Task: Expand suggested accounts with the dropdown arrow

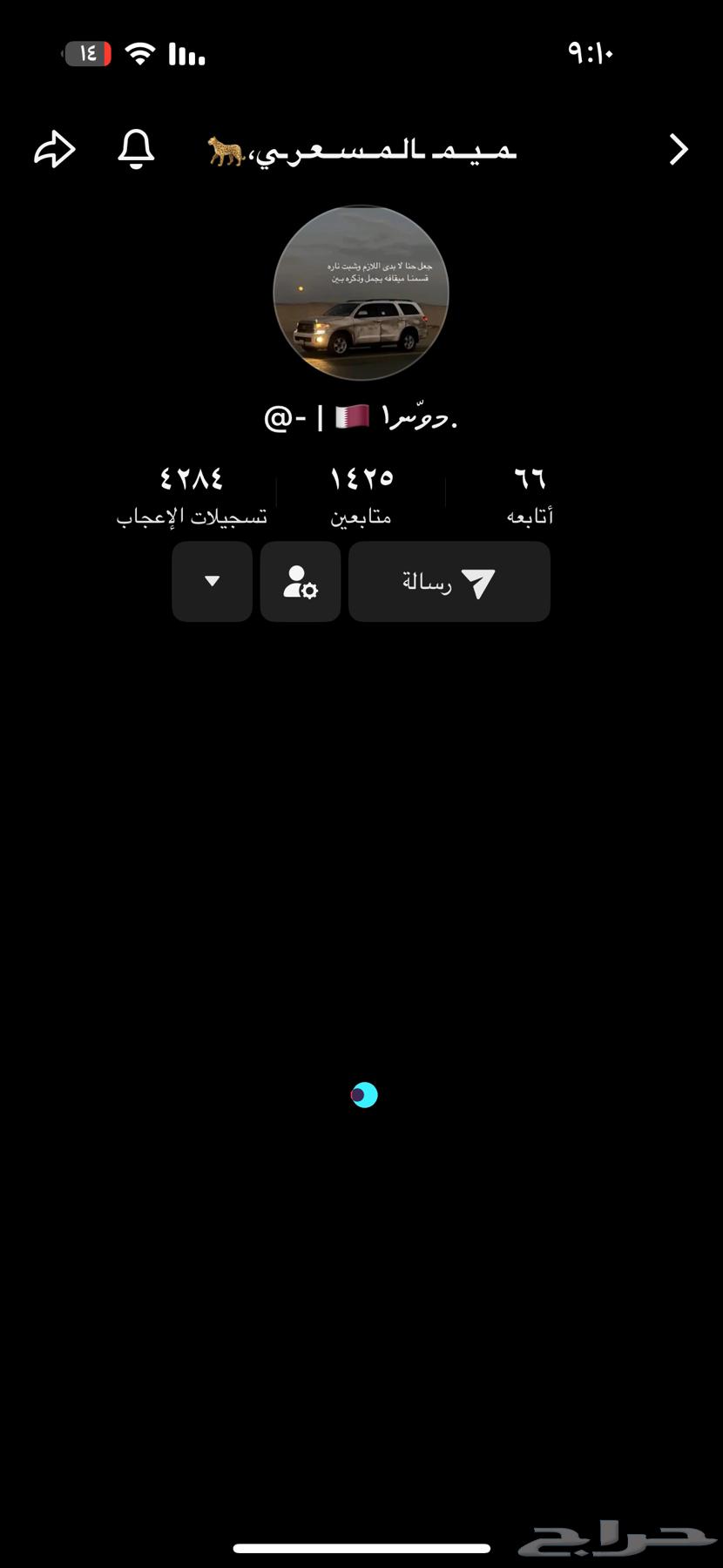Action: 212,582
